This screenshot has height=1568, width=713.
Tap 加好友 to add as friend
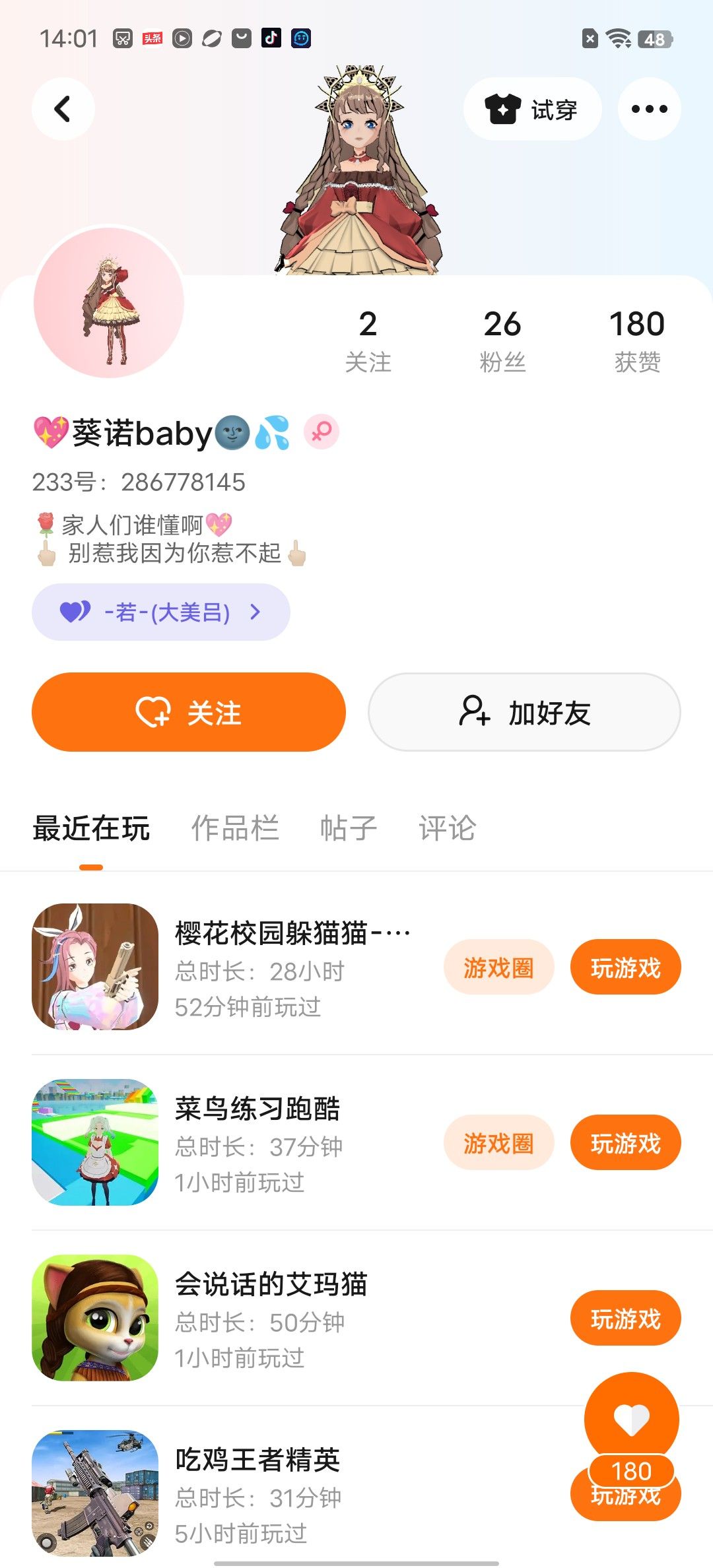pyautogui.click(x=524, y=712)
